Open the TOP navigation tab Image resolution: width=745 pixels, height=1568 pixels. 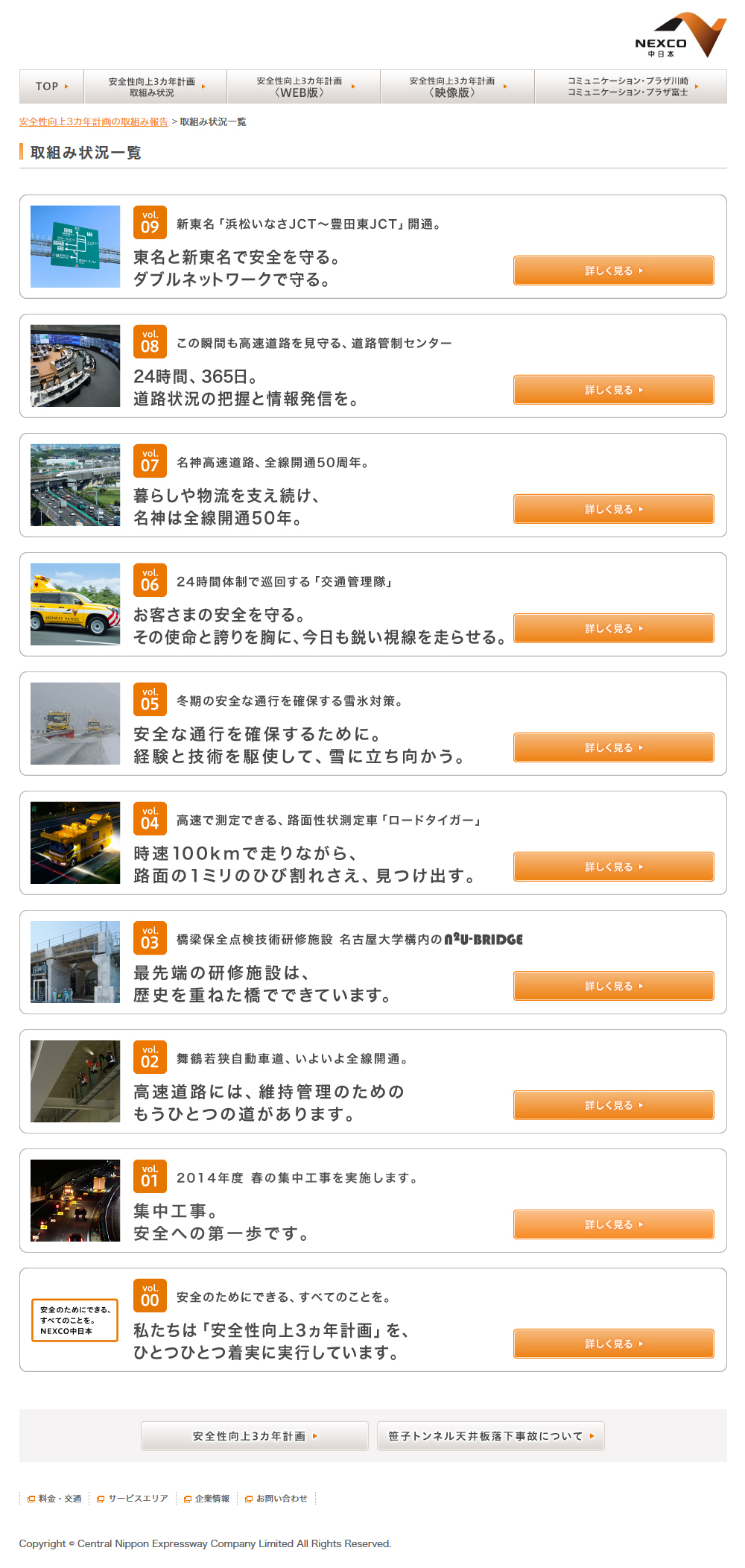coord(51,86)
